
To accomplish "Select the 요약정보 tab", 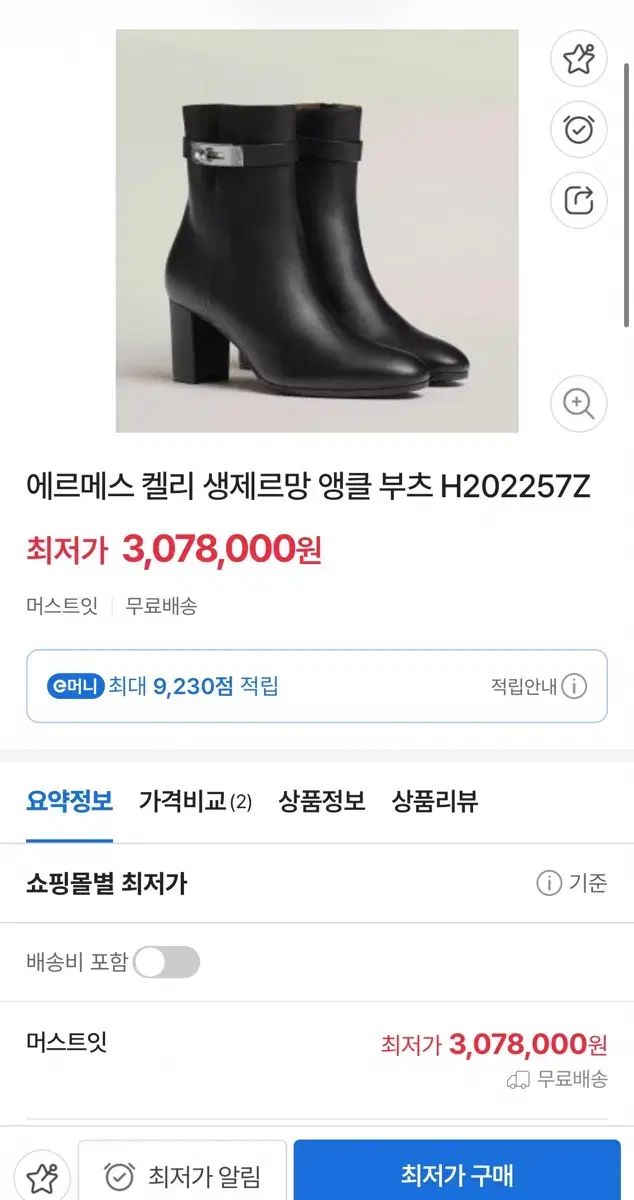I will (69, 801).
